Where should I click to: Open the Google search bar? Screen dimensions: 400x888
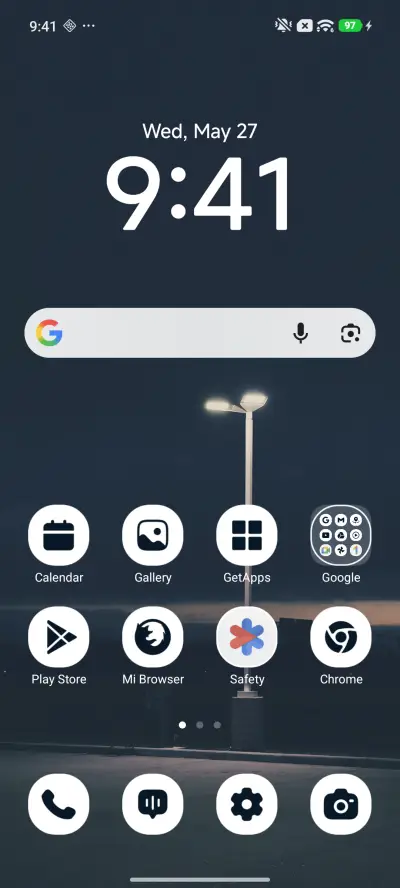coord(199,332)
